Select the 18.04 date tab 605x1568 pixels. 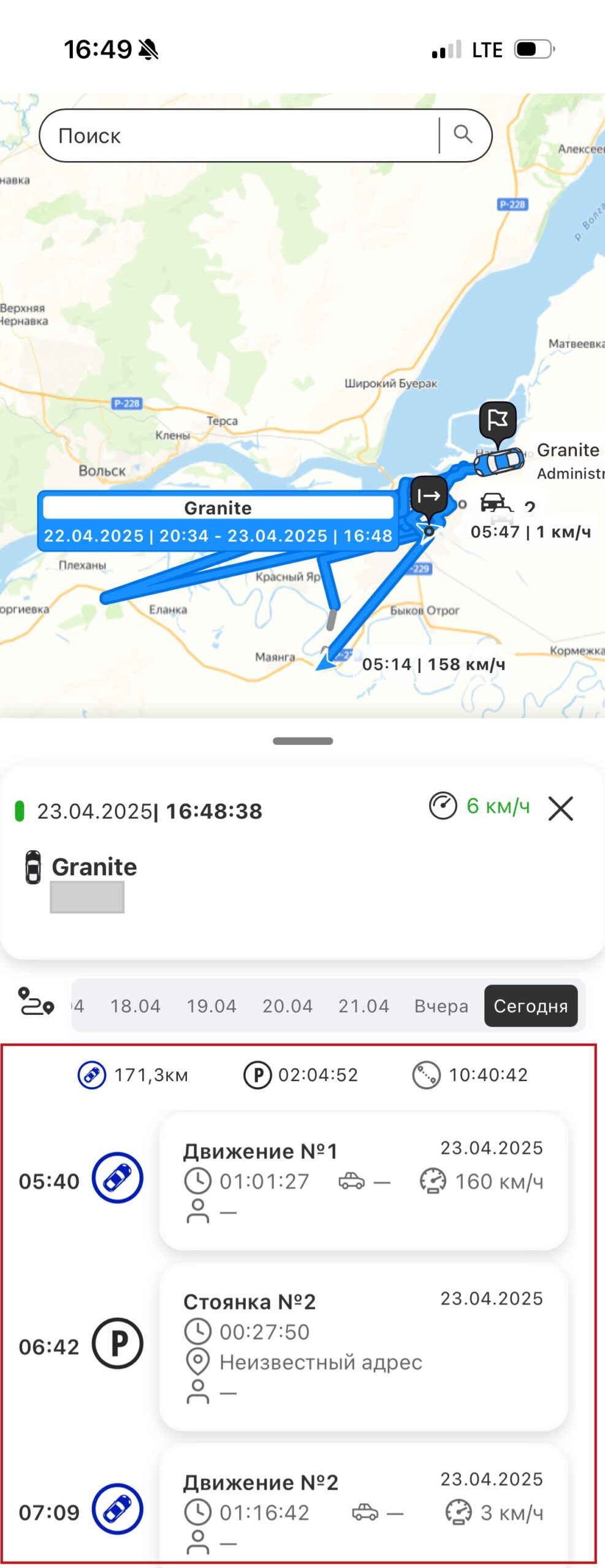pyautogui.click(x=135, y=1006)
